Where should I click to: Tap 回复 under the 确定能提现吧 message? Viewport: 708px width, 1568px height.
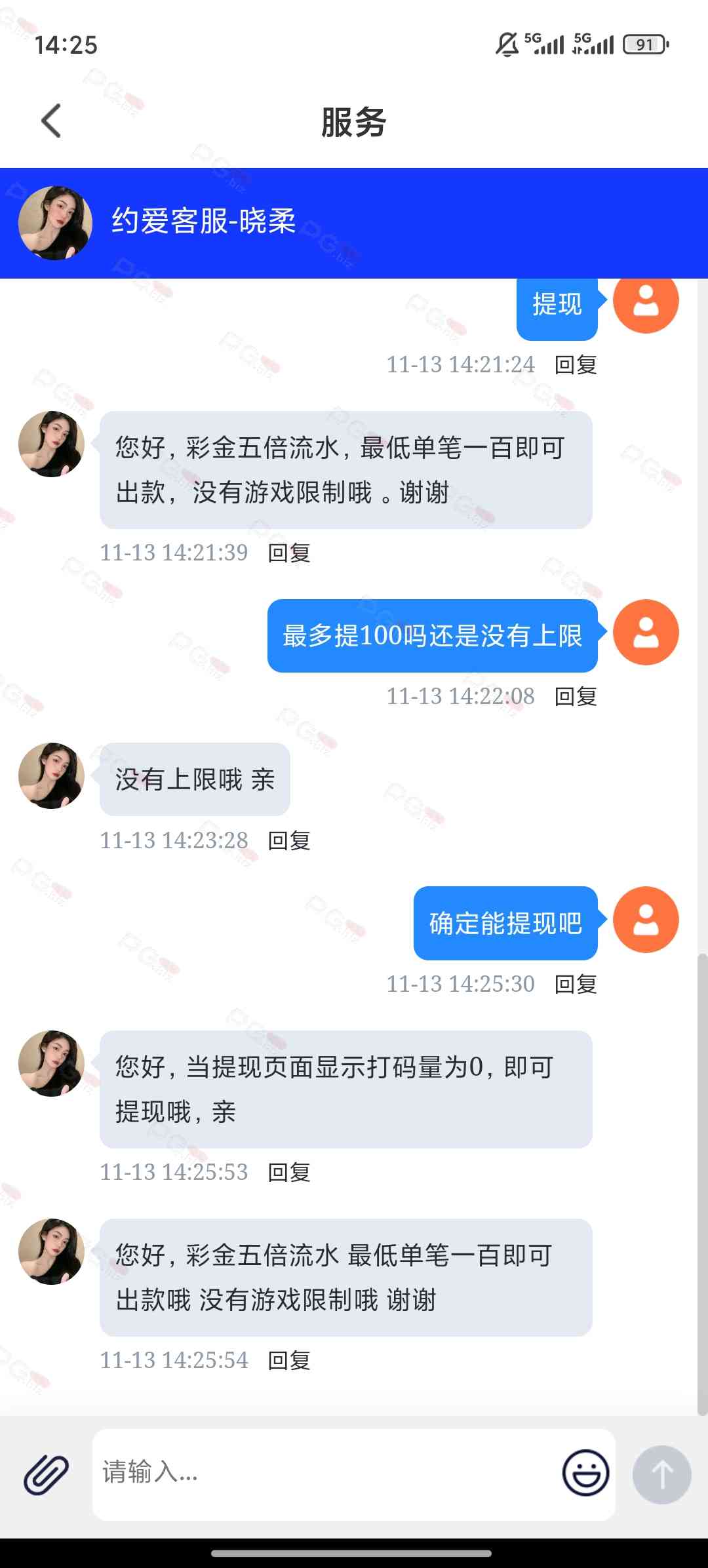click(x=576, y=985)
